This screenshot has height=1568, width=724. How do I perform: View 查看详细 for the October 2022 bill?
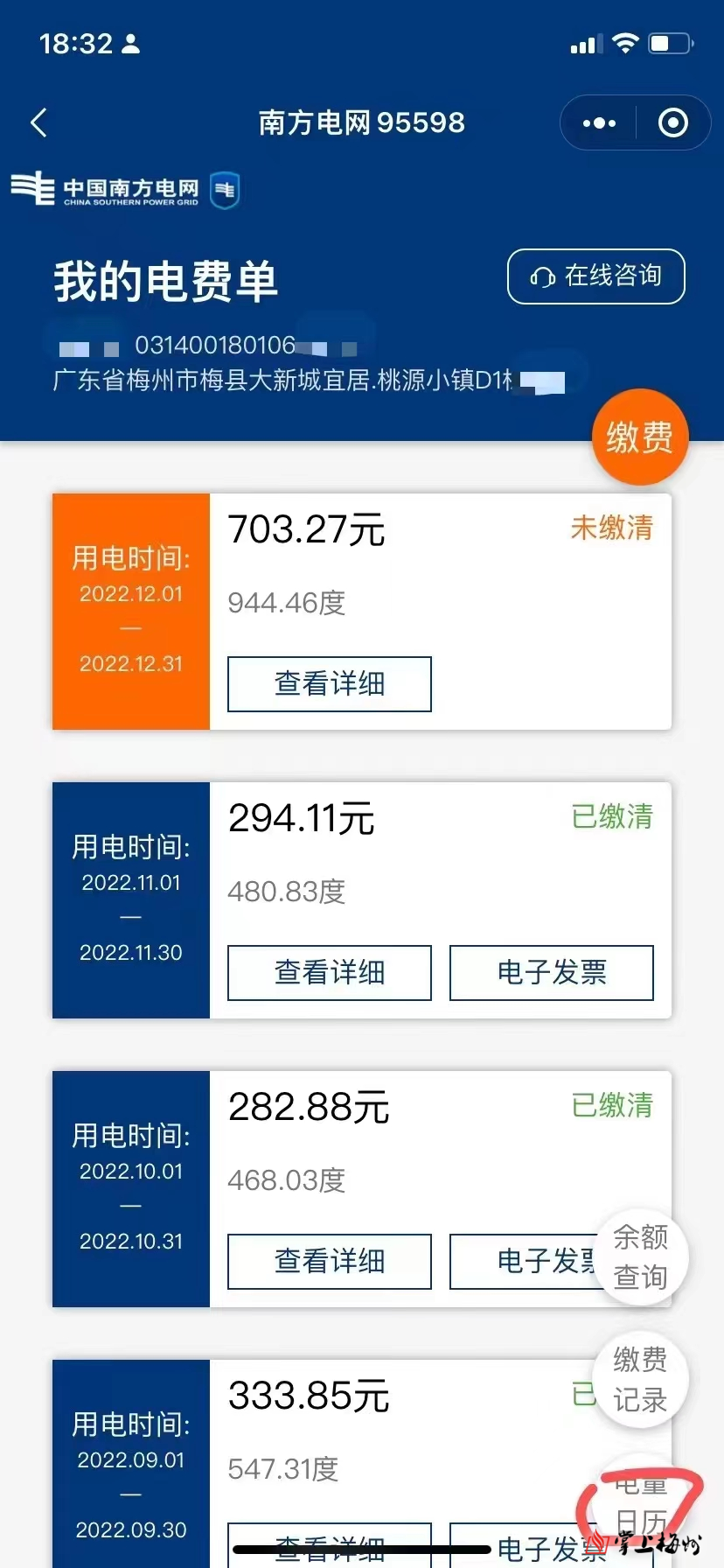tap(329, 1262)
